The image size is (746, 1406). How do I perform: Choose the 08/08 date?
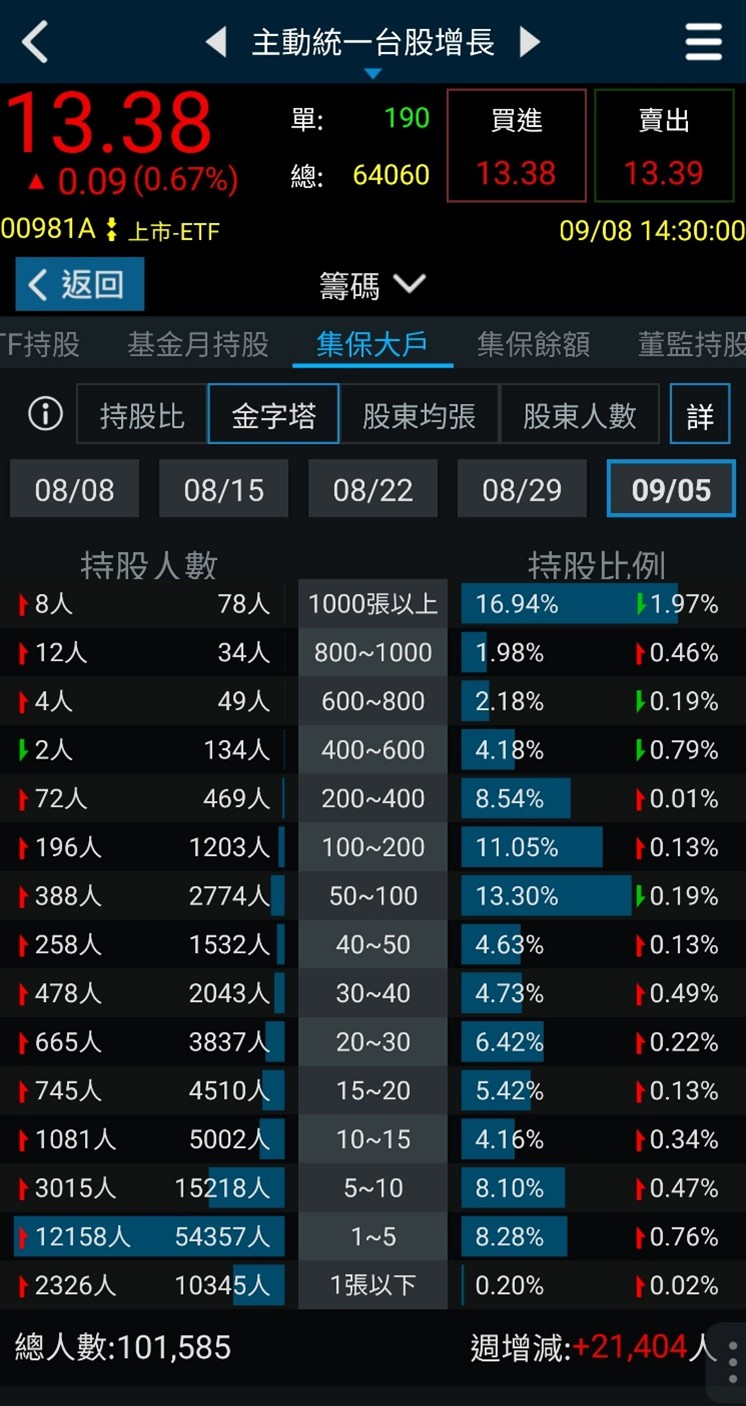[74, 489]
